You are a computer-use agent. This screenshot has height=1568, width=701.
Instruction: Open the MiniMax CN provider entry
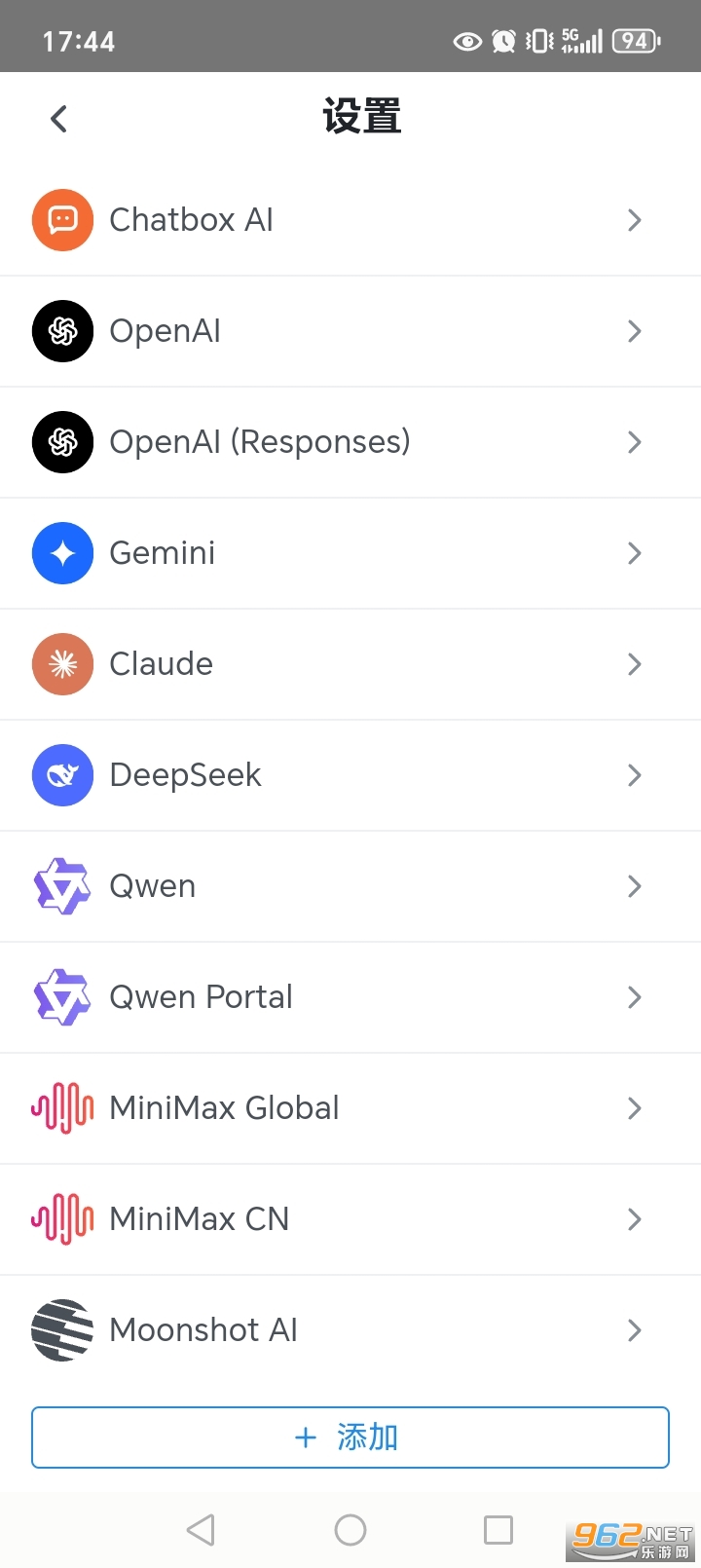pos(350,1219)
